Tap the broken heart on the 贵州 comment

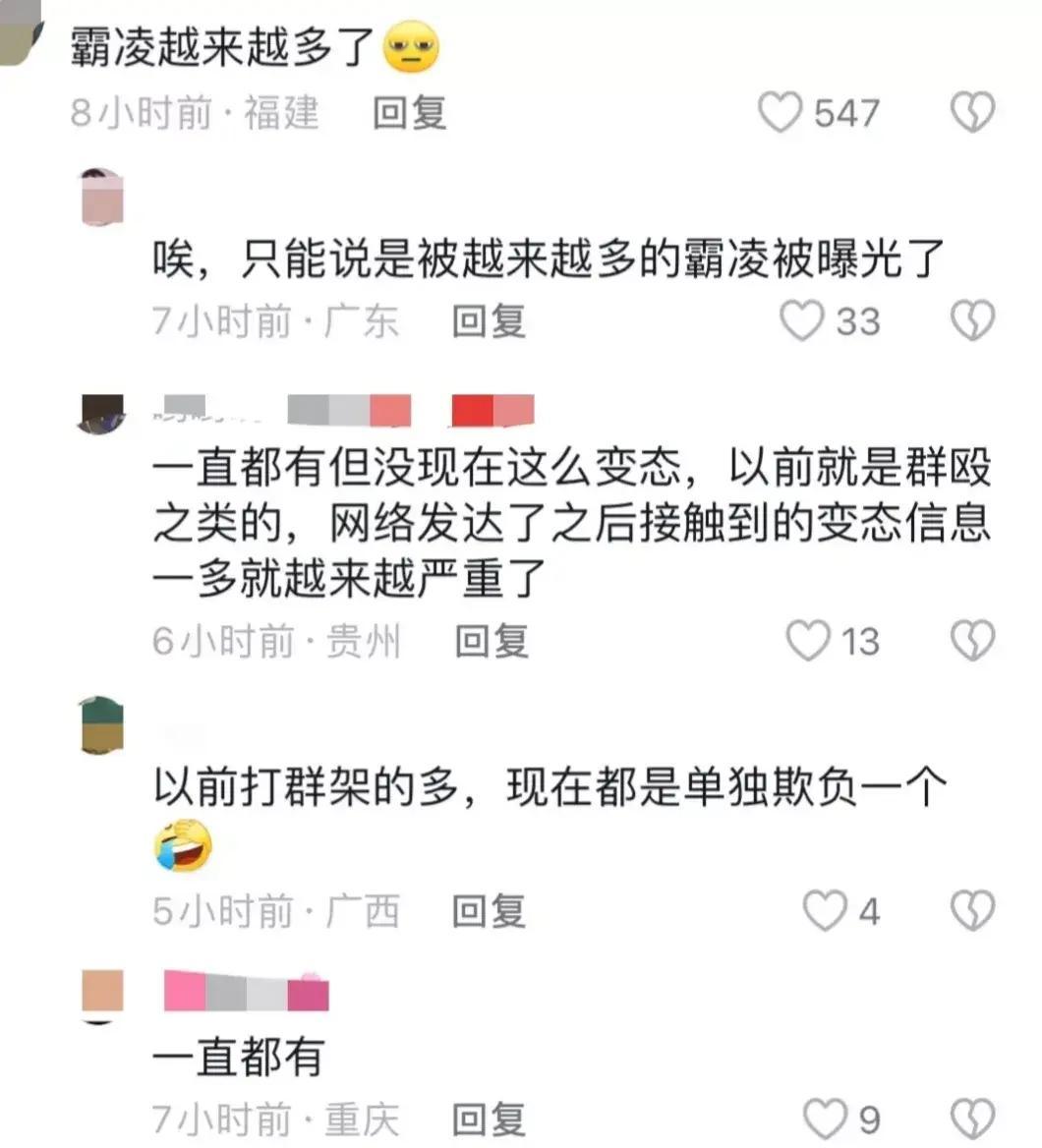(972, 642)
